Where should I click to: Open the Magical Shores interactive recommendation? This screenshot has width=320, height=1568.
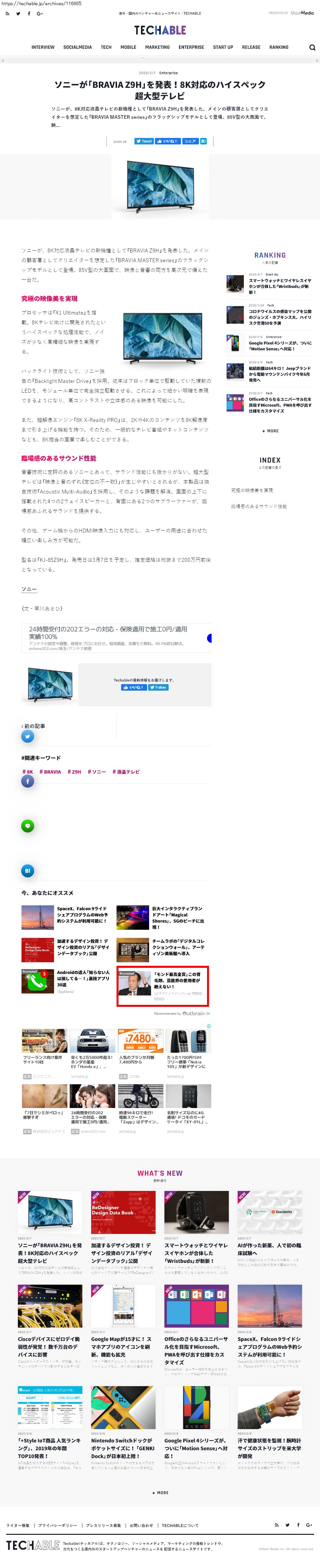[178, 917]
